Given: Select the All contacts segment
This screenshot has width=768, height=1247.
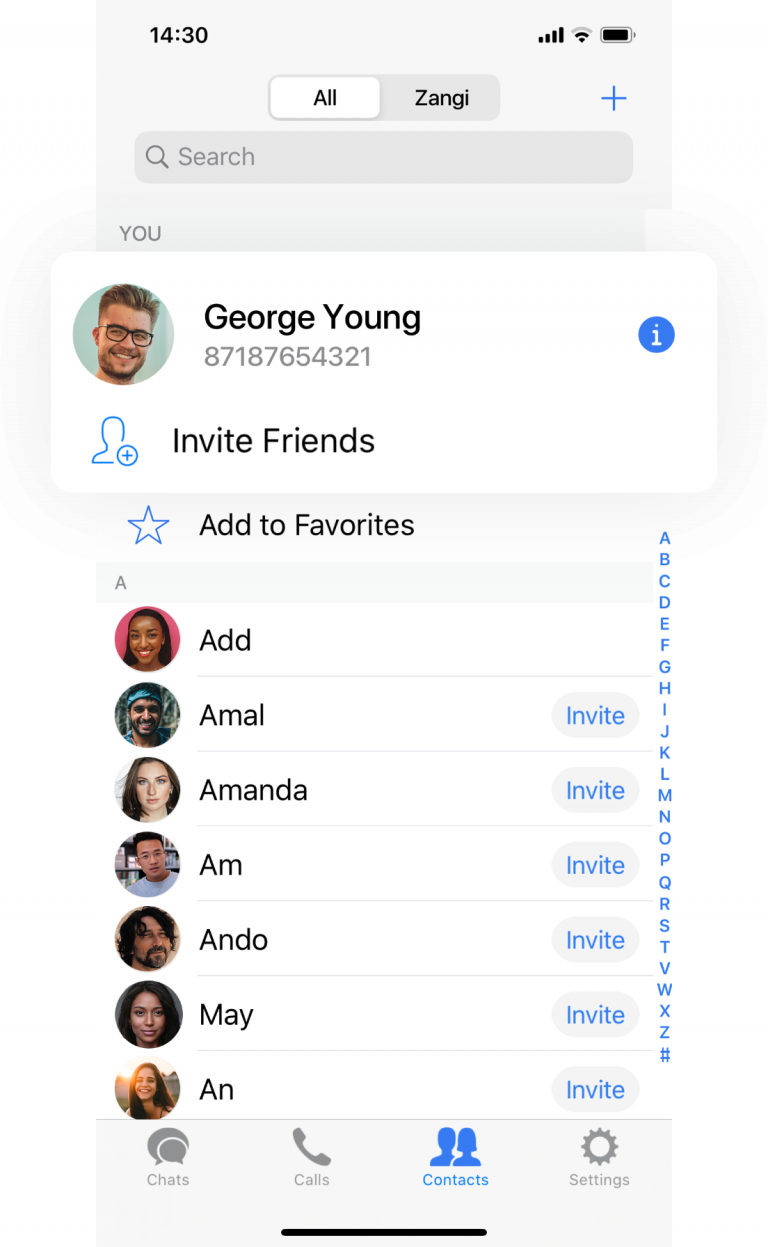Looking at the screenshot, I should (x=325, y=98).
